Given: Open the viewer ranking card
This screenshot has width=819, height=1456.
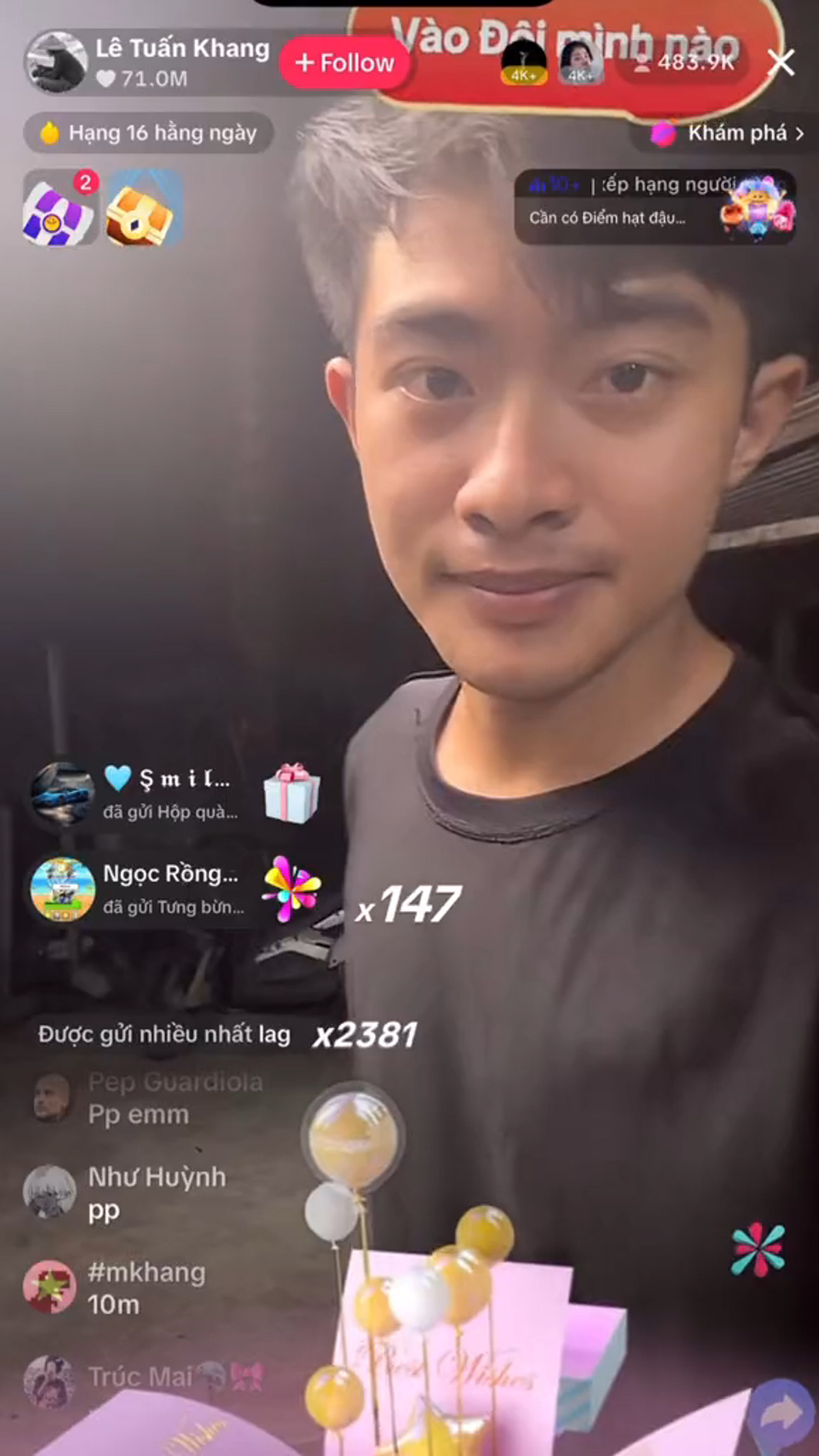Looking at the screenshot, I should coord(655,206).
